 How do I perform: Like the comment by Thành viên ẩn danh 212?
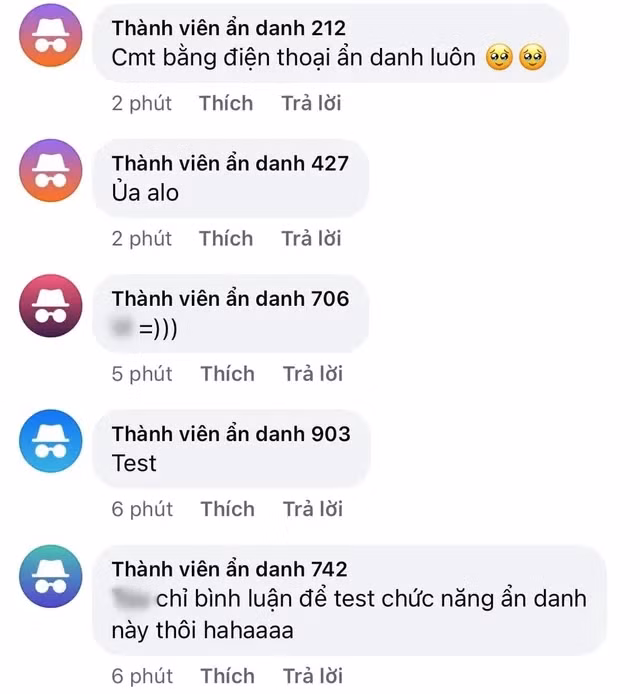pyautogui.click(x=226, y=103)
